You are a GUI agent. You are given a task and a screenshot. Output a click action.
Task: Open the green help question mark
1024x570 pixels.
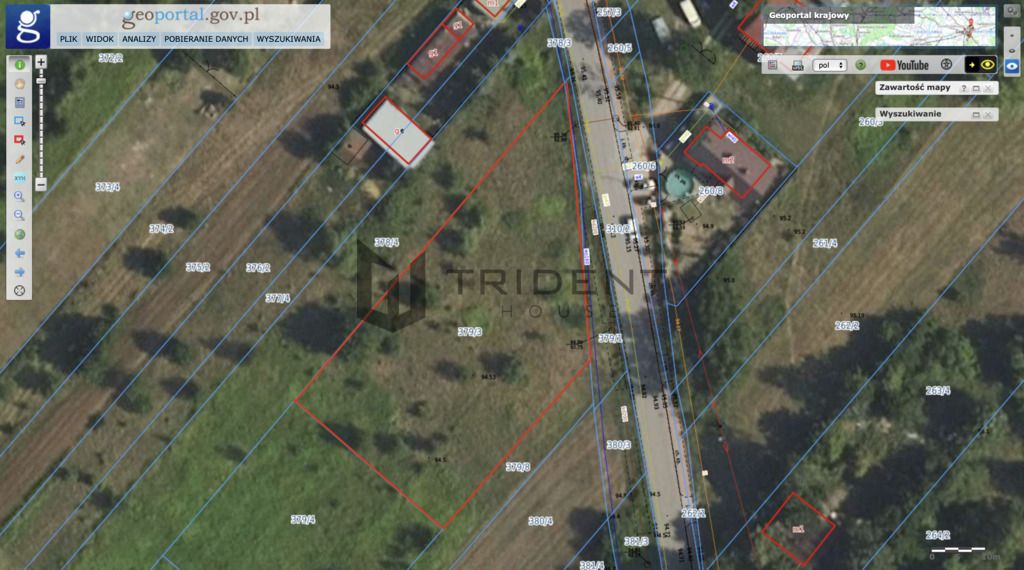pos(860,65)
